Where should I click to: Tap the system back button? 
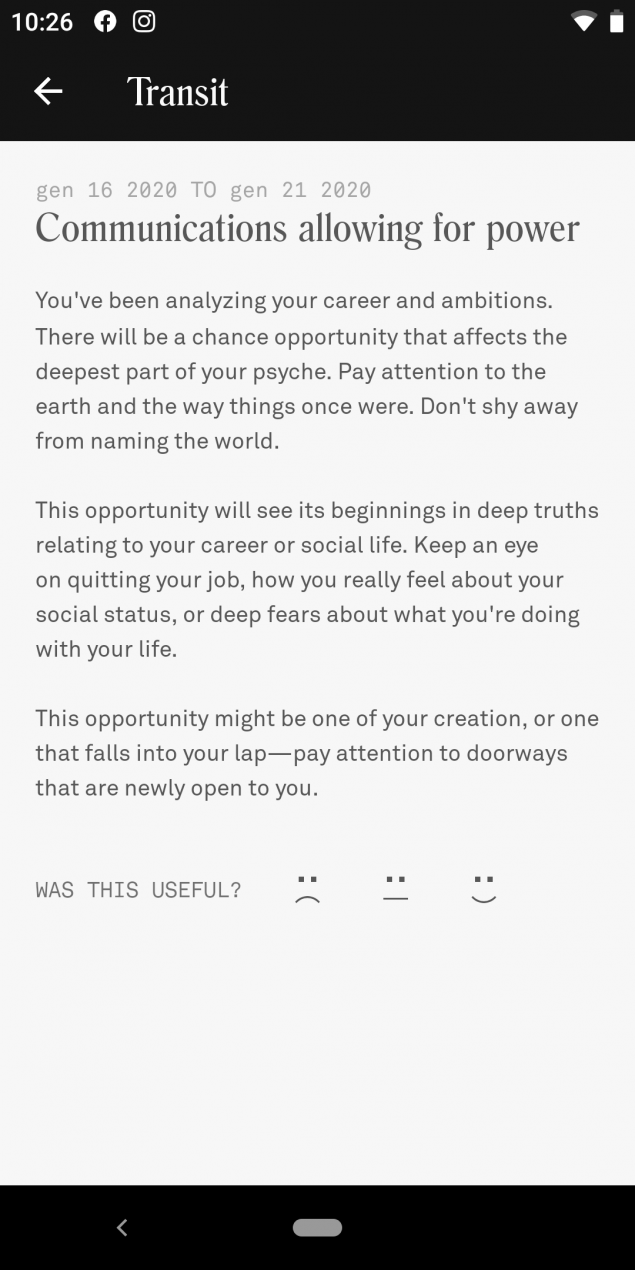(x=122, y=1227)
